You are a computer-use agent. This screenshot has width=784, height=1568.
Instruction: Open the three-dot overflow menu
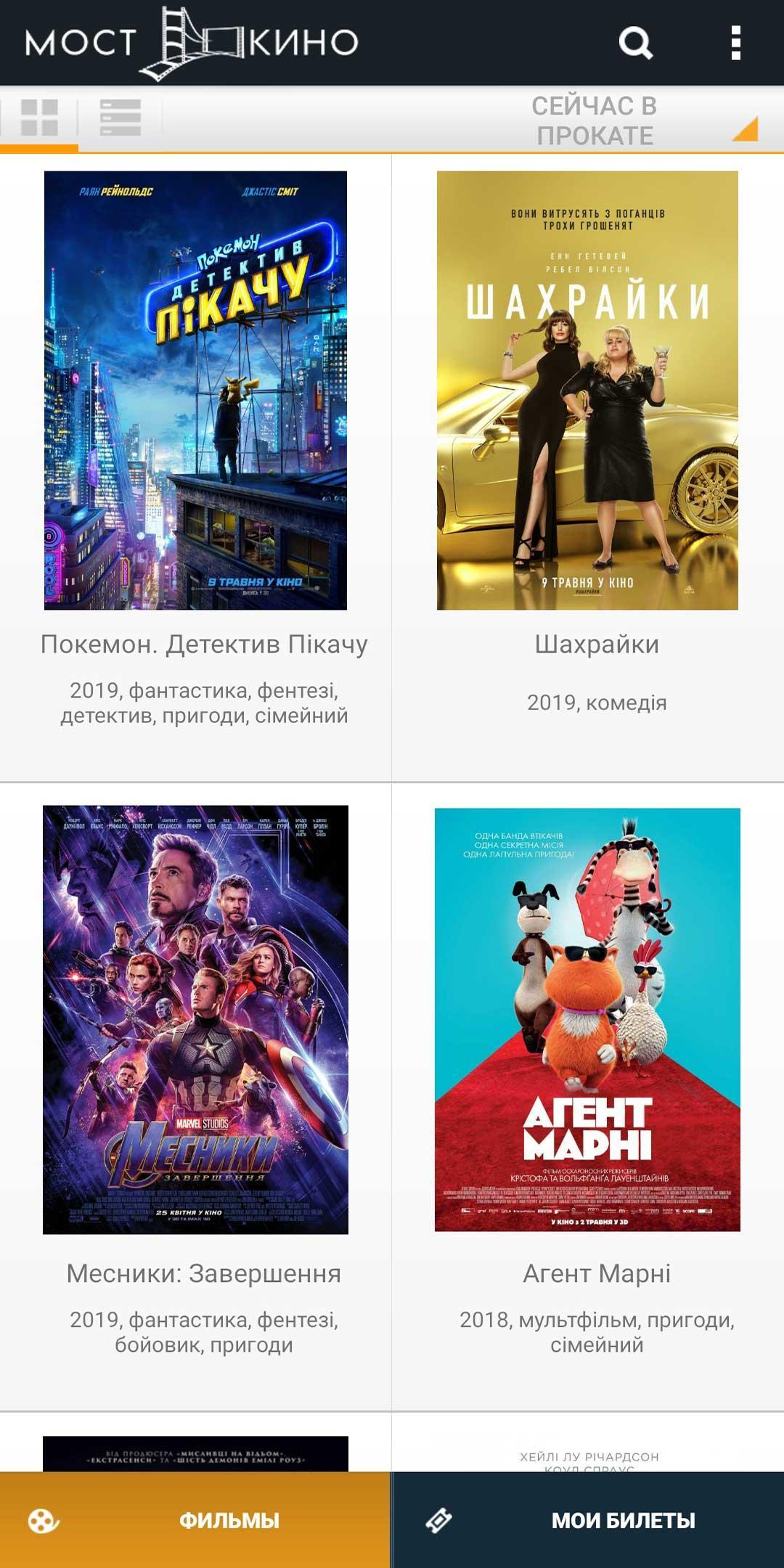[736, 44]
